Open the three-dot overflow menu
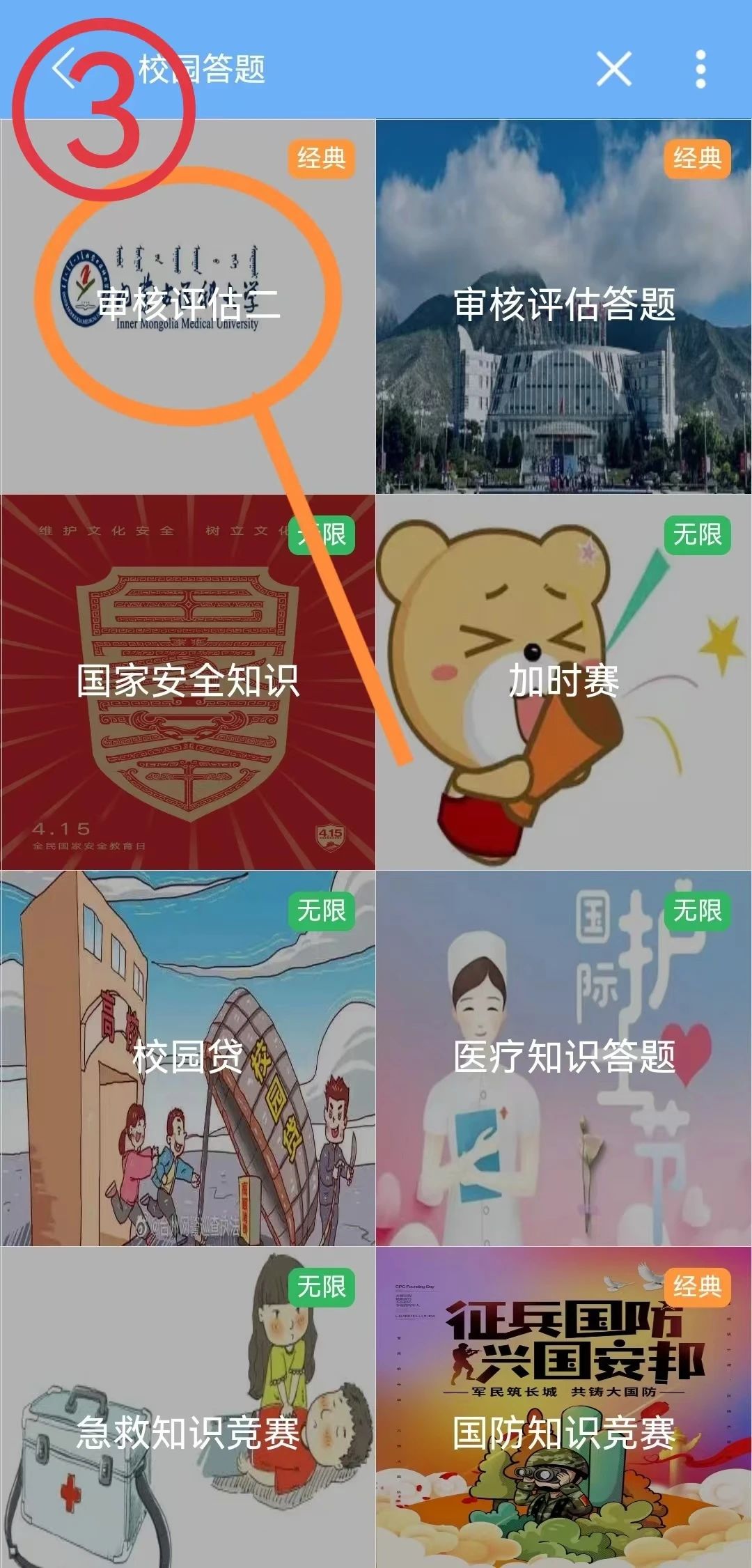Image resolution: width=752 pixels, height=1568 pixels. (700, 69)
